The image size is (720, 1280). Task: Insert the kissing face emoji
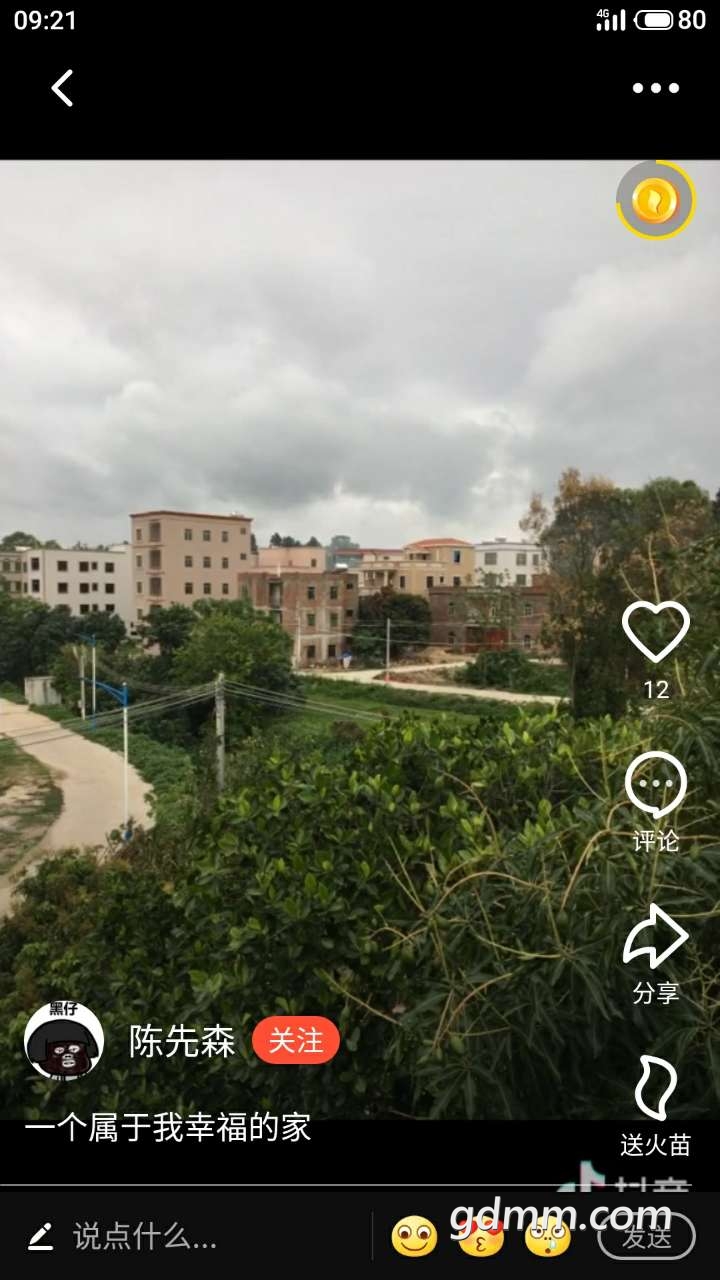481,1237
